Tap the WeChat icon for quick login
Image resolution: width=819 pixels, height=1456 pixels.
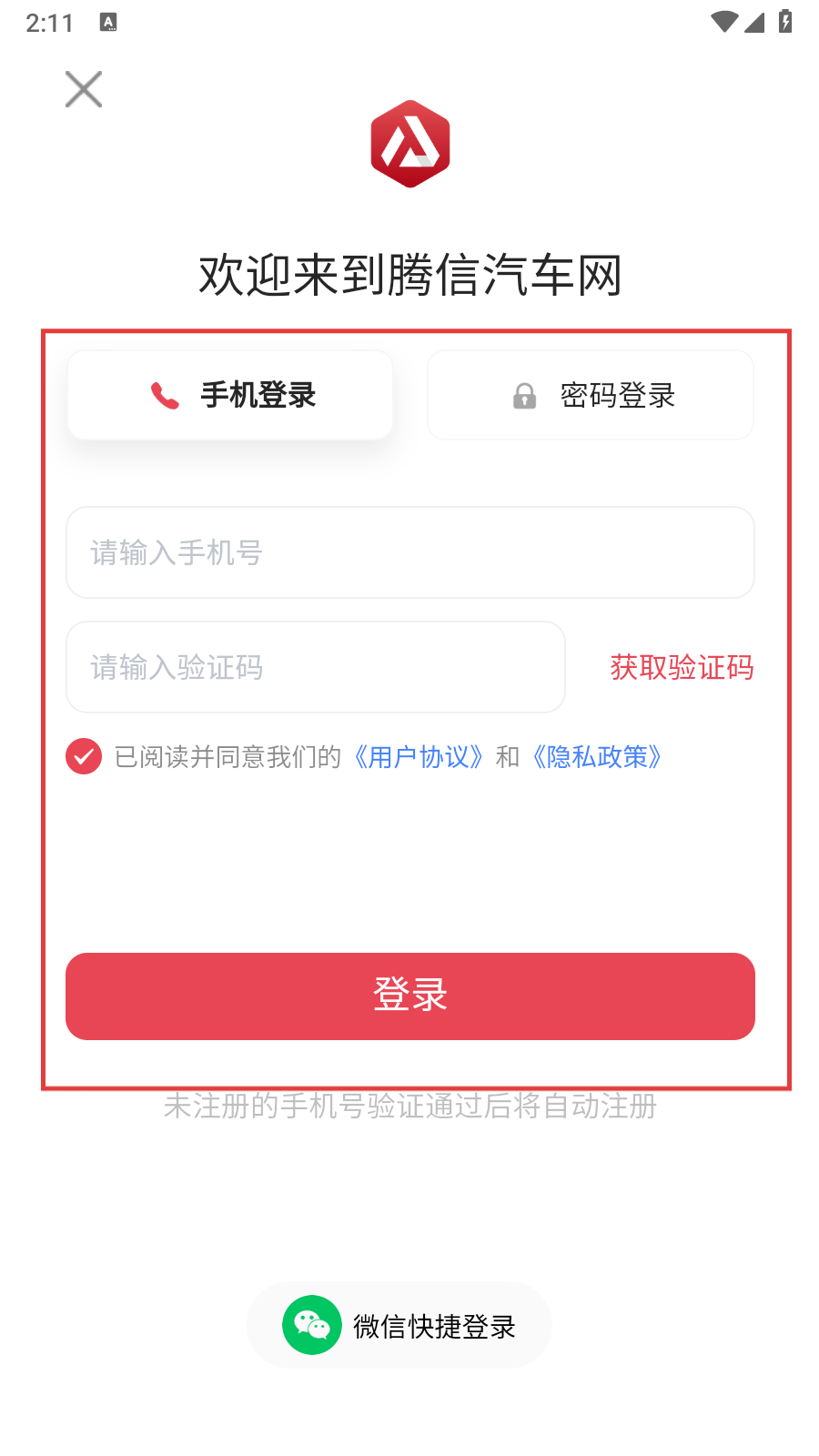click(313, 1326)
